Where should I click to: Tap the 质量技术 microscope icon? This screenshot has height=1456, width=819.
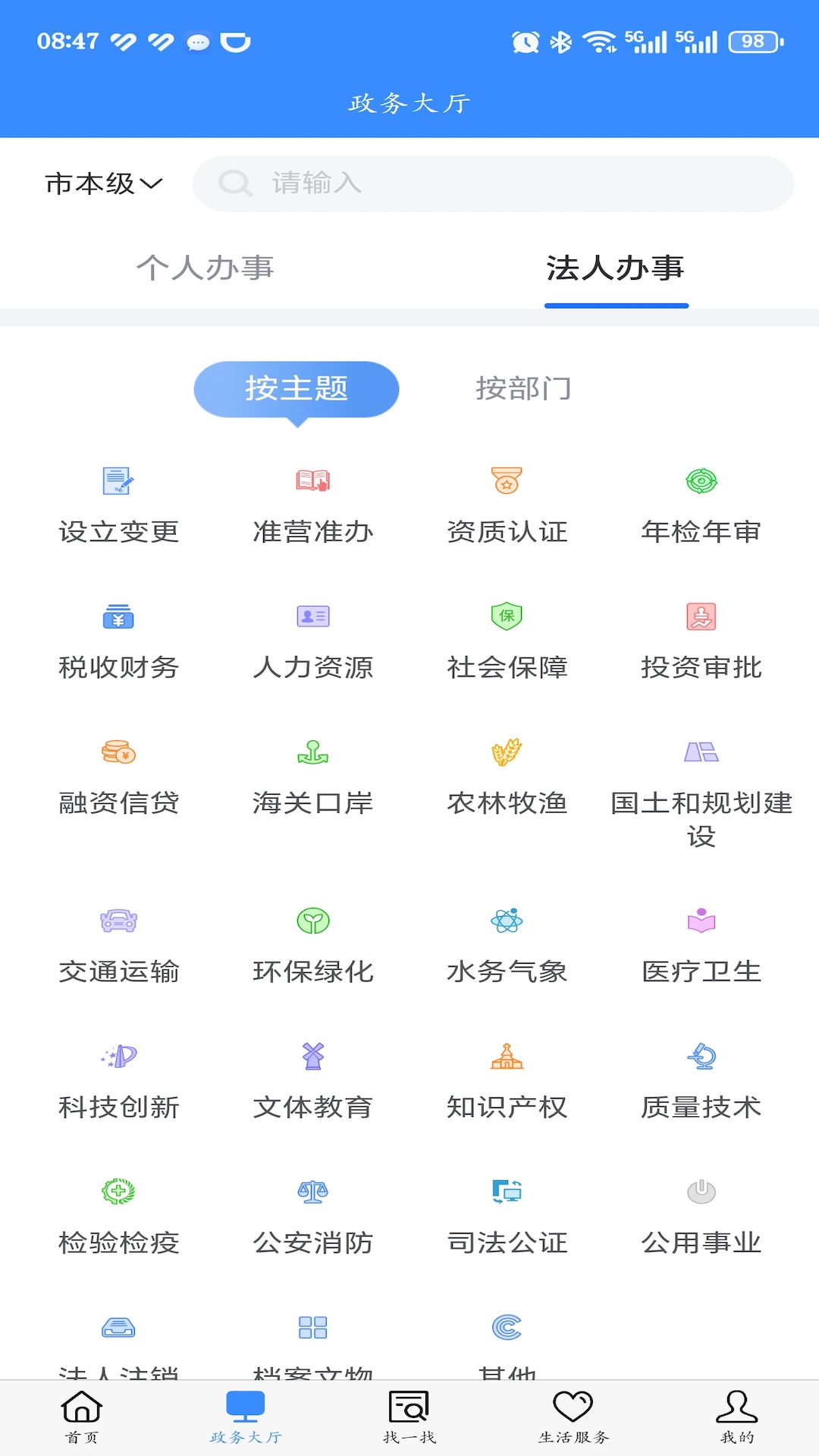[x=701, y=1057]
